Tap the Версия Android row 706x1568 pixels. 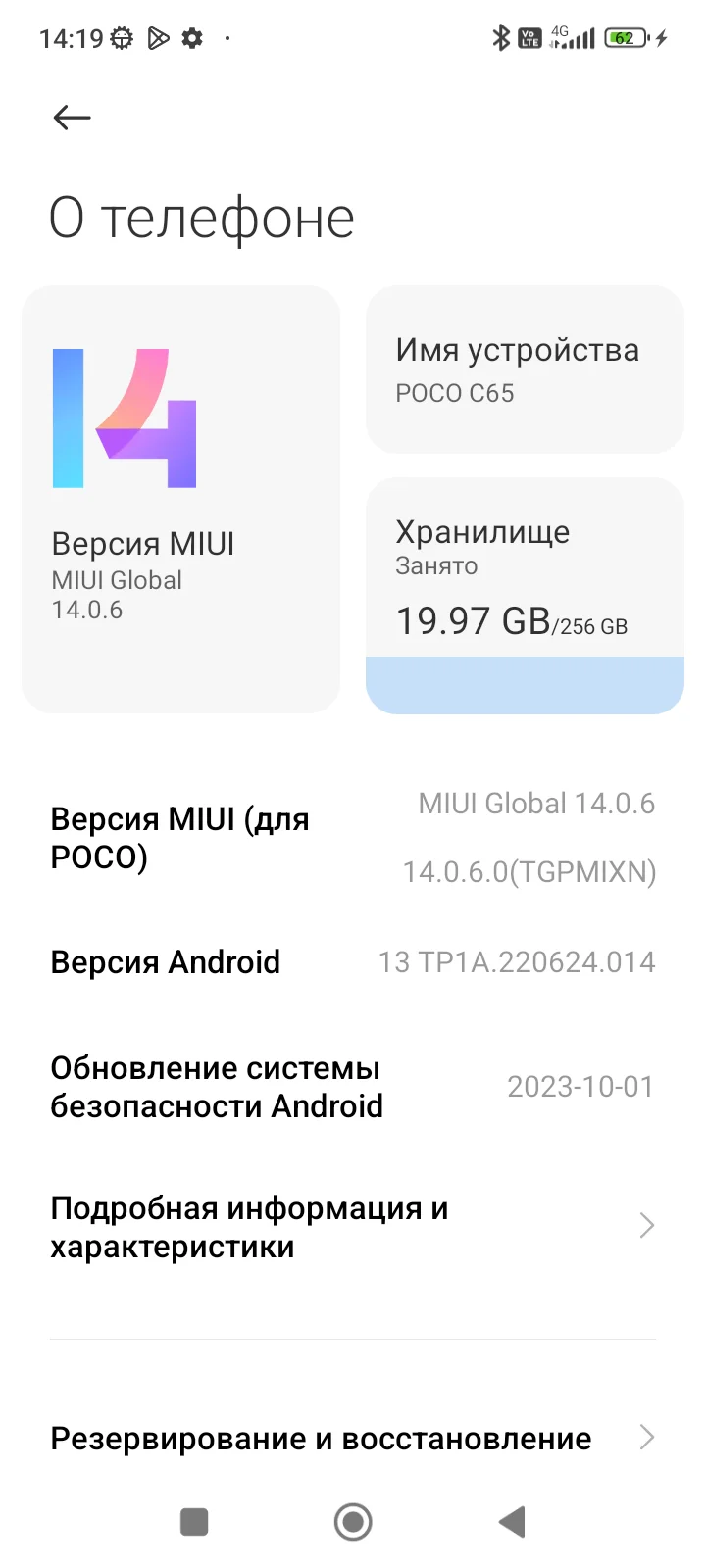[353, 962]
